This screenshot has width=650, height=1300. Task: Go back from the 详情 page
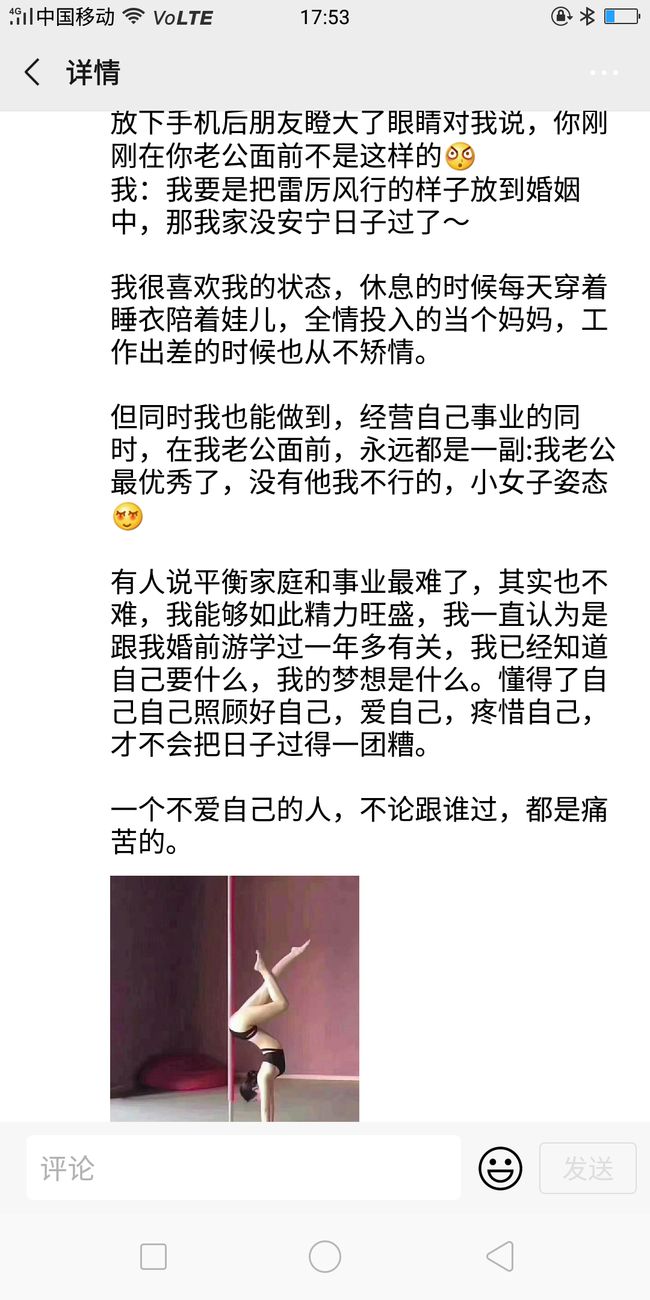(33, 72)
